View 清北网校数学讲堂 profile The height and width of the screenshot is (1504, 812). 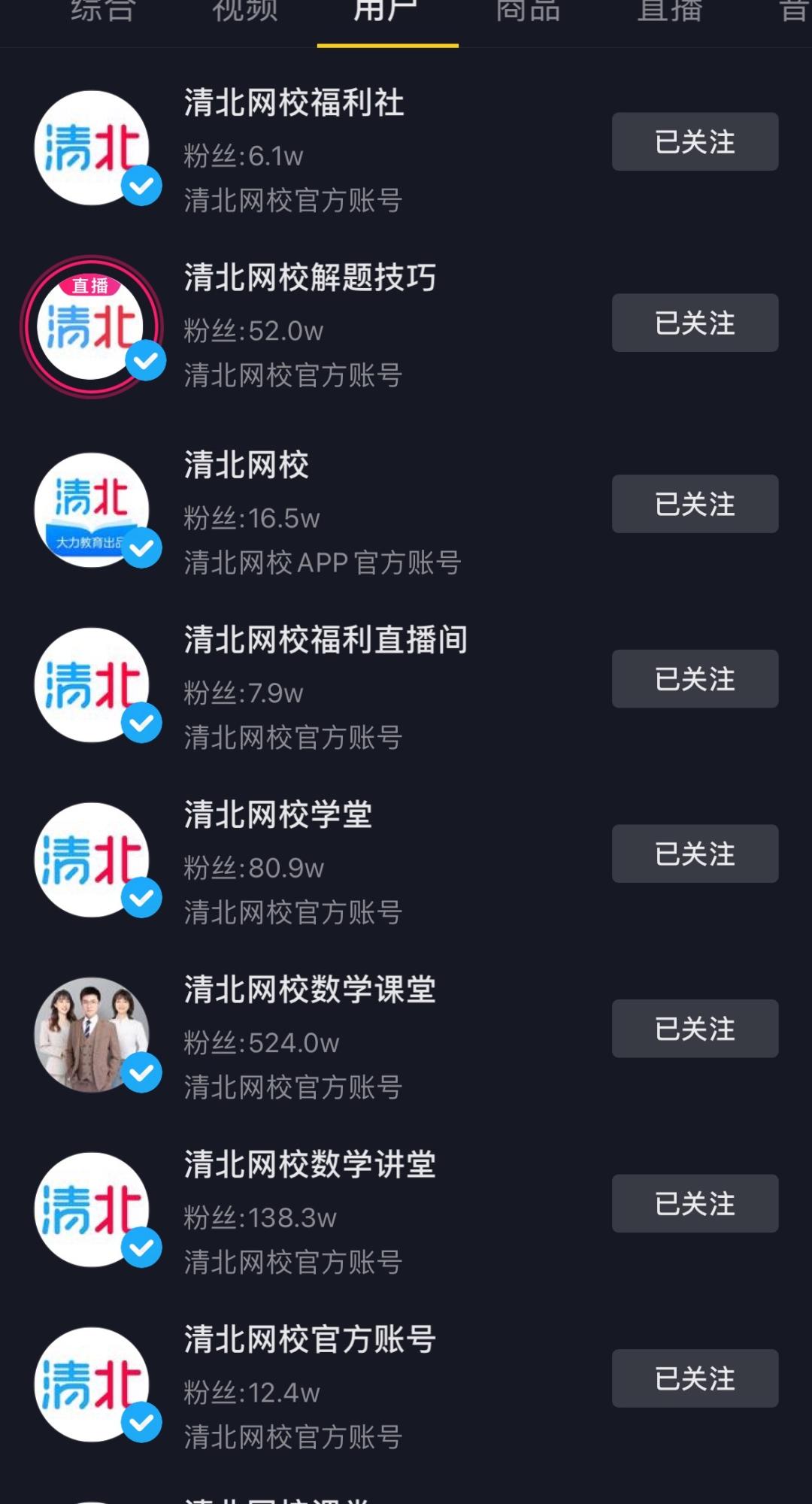[310, 1165]
